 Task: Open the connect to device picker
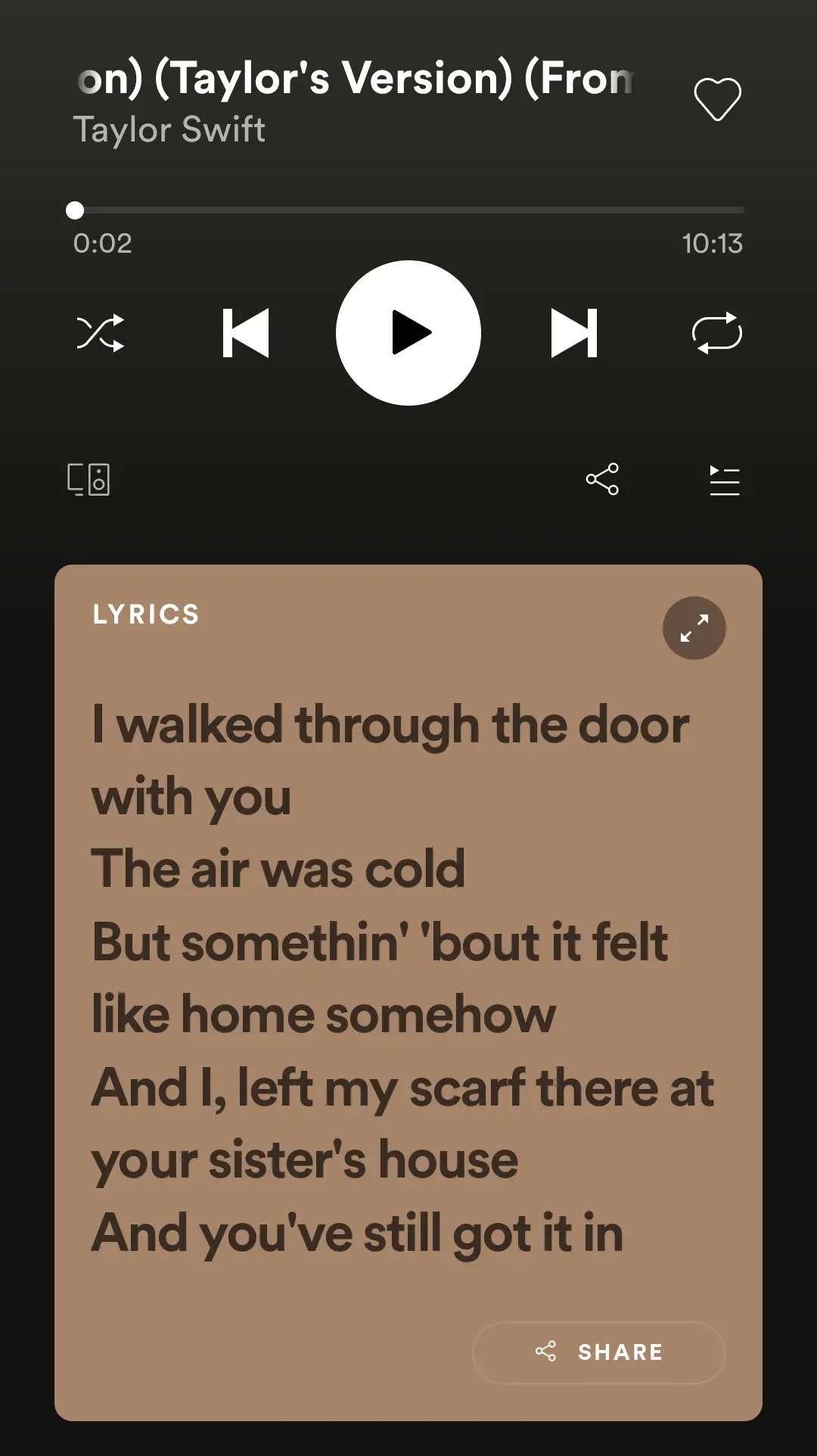pos(89,480)
